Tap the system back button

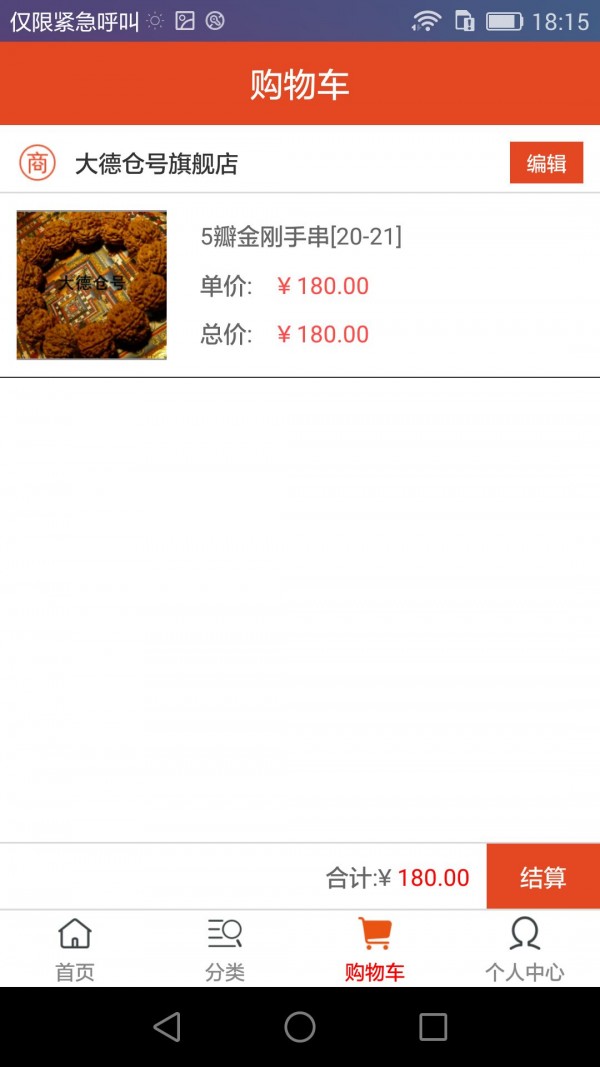point(167,1026)
